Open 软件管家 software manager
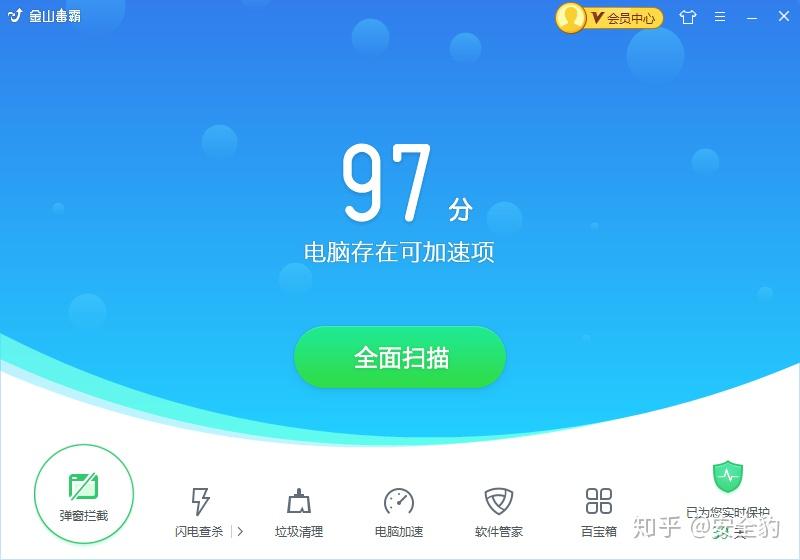 click(x=499, y=510)
